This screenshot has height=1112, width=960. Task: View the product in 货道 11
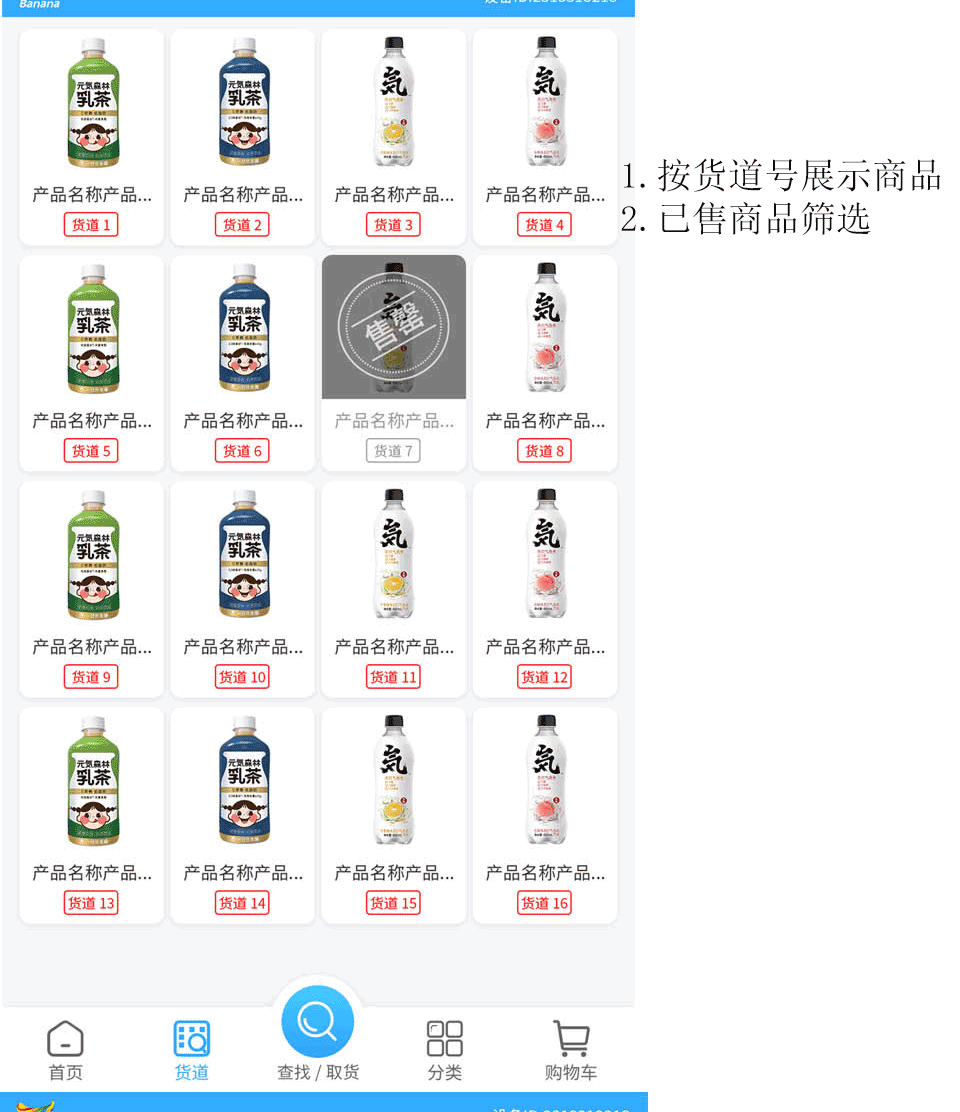[x=394, y=562]
